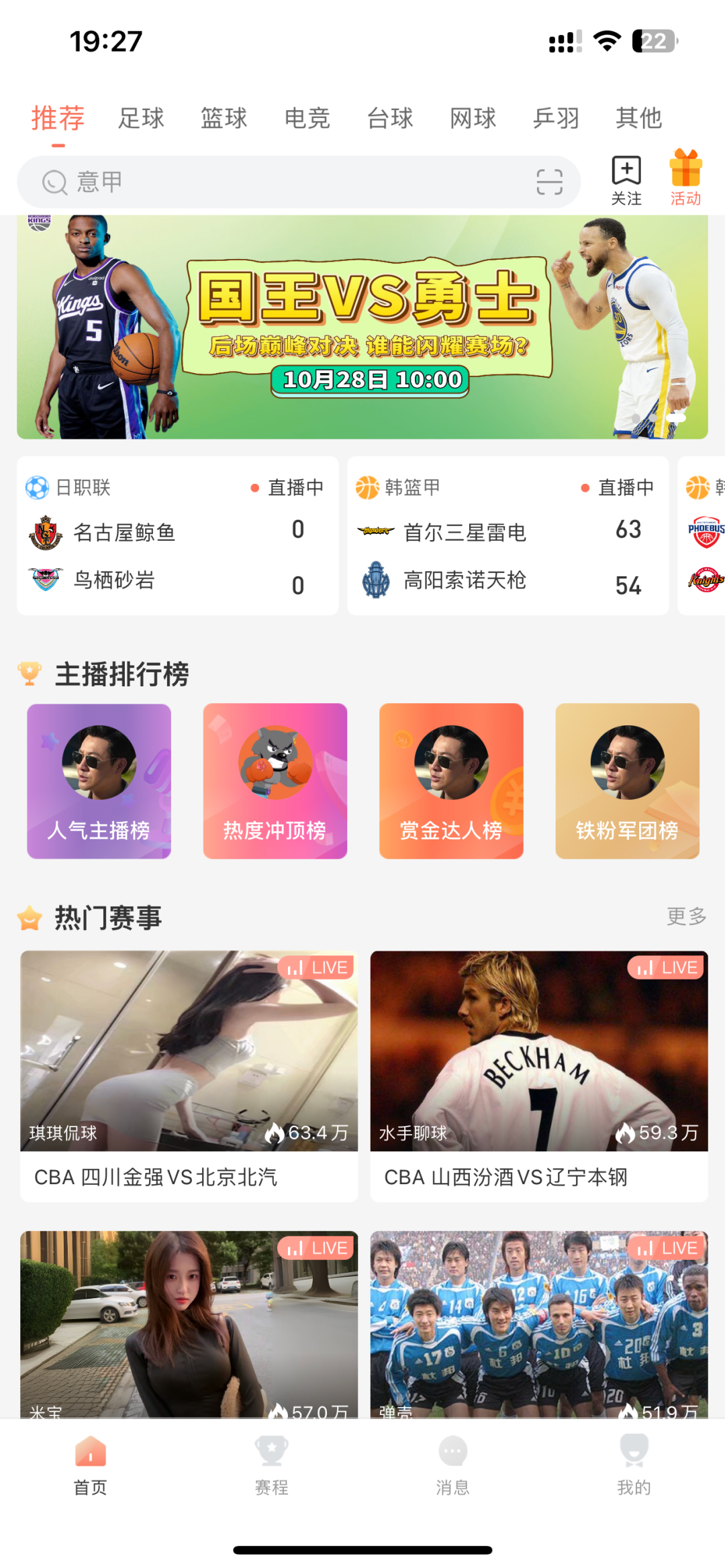Screen dimensions: 725x1568
Task: Watch 四川金强 VS 北京北汽 live stream
Action: [189, 1075]
